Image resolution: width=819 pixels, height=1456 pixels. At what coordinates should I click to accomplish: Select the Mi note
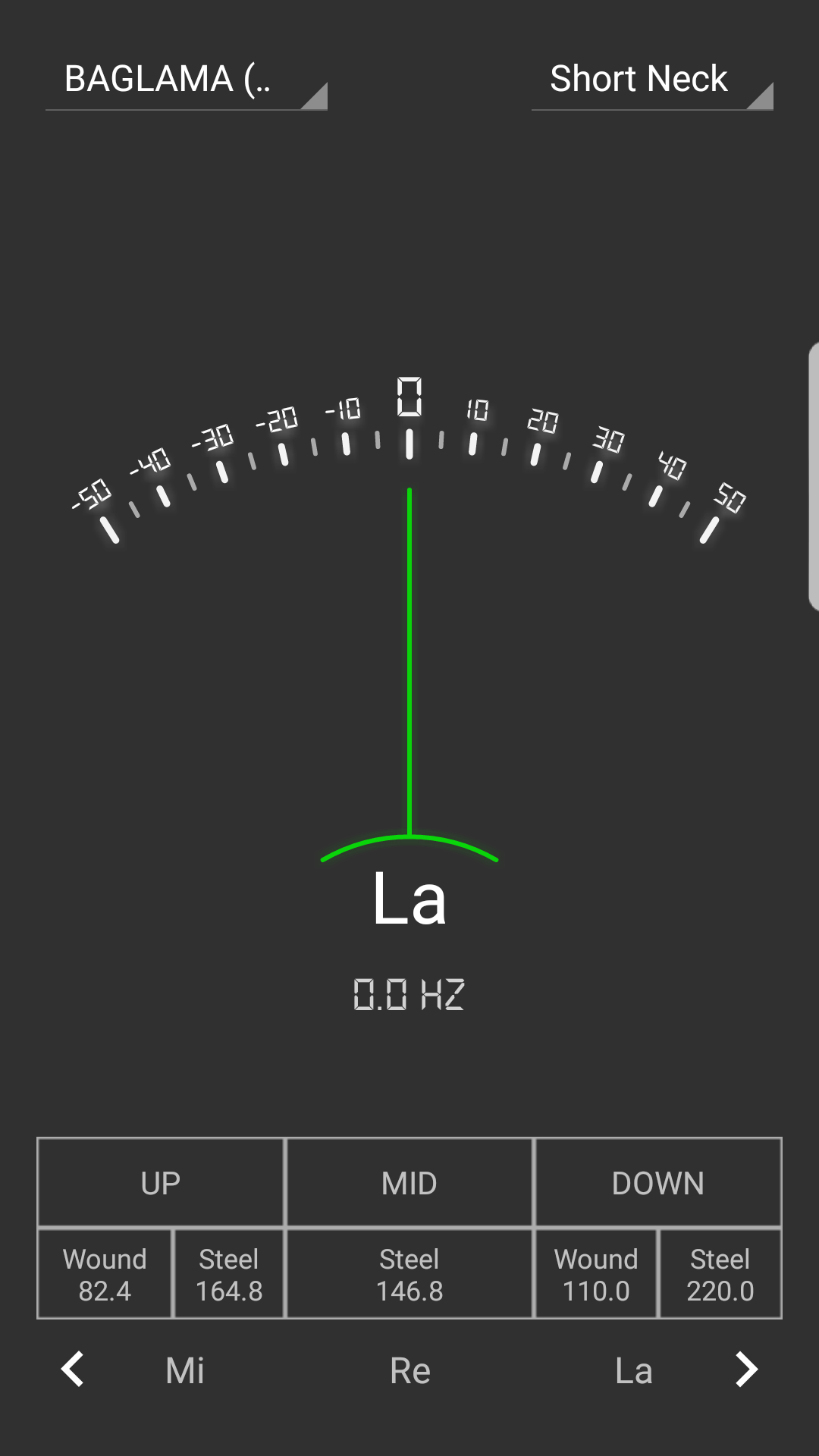(184, 1369)
